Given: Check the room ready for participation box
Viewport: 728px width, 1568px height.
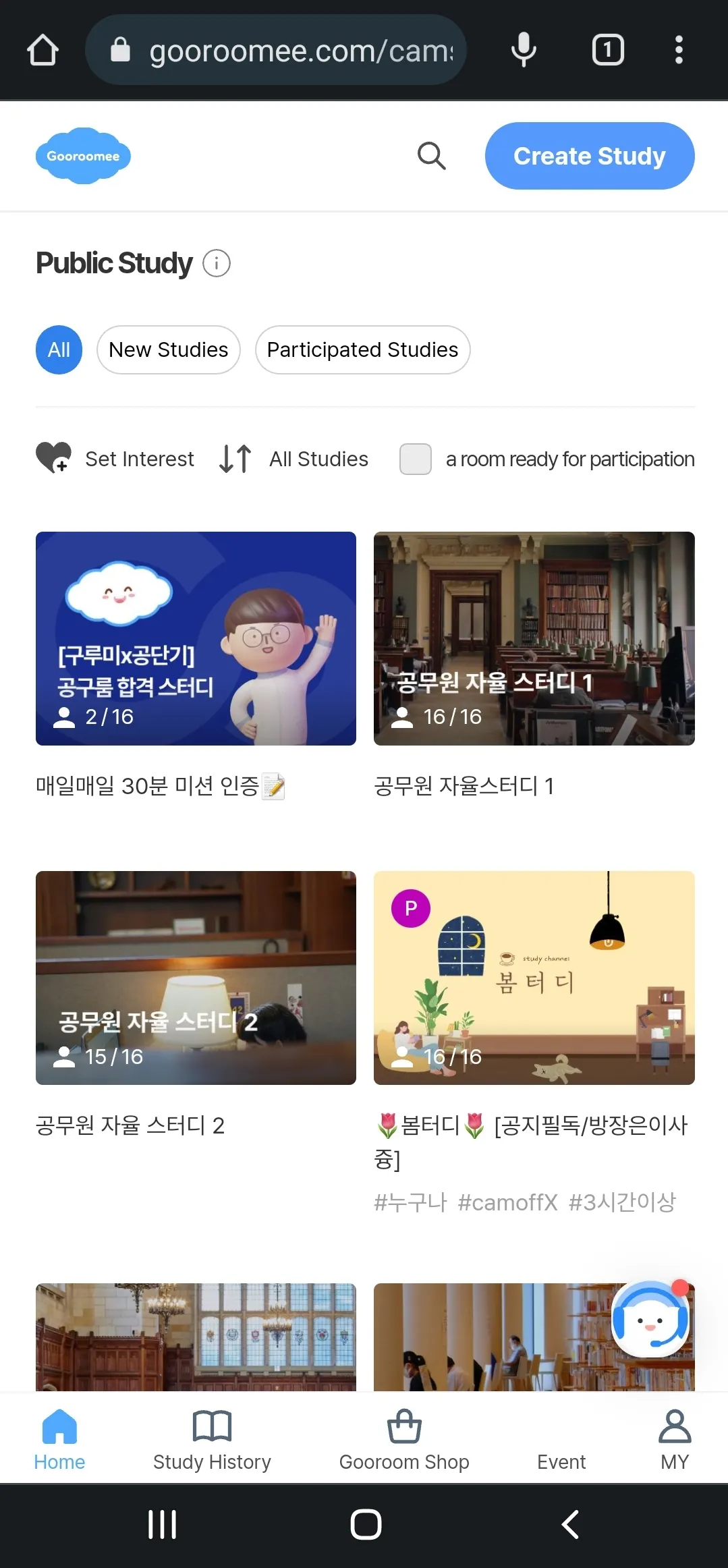Looking at the screenshot, I should [x=416, y=459].
